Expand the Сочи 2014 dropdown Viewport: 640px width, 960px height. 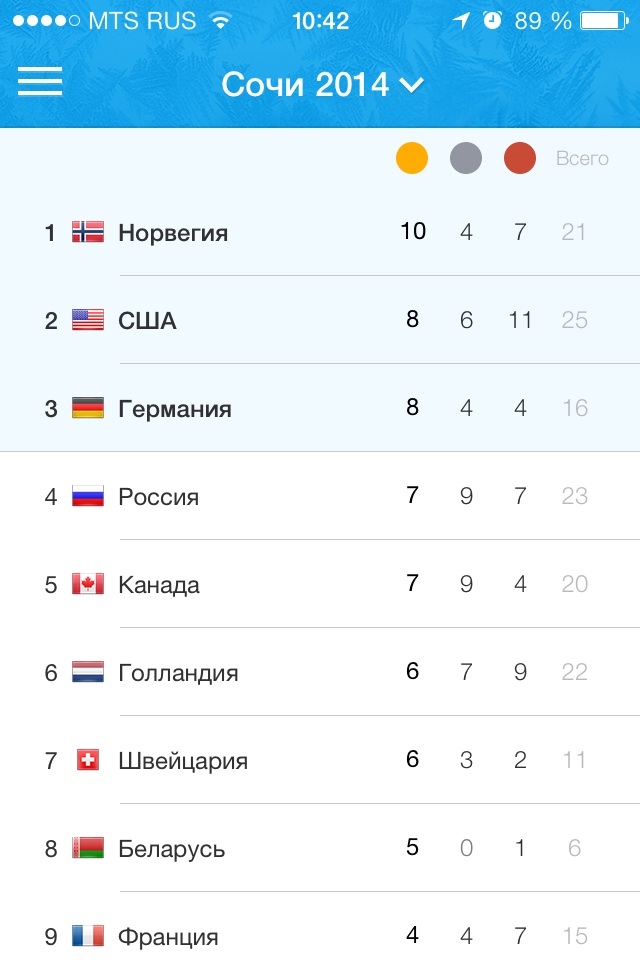coord(322,85)
